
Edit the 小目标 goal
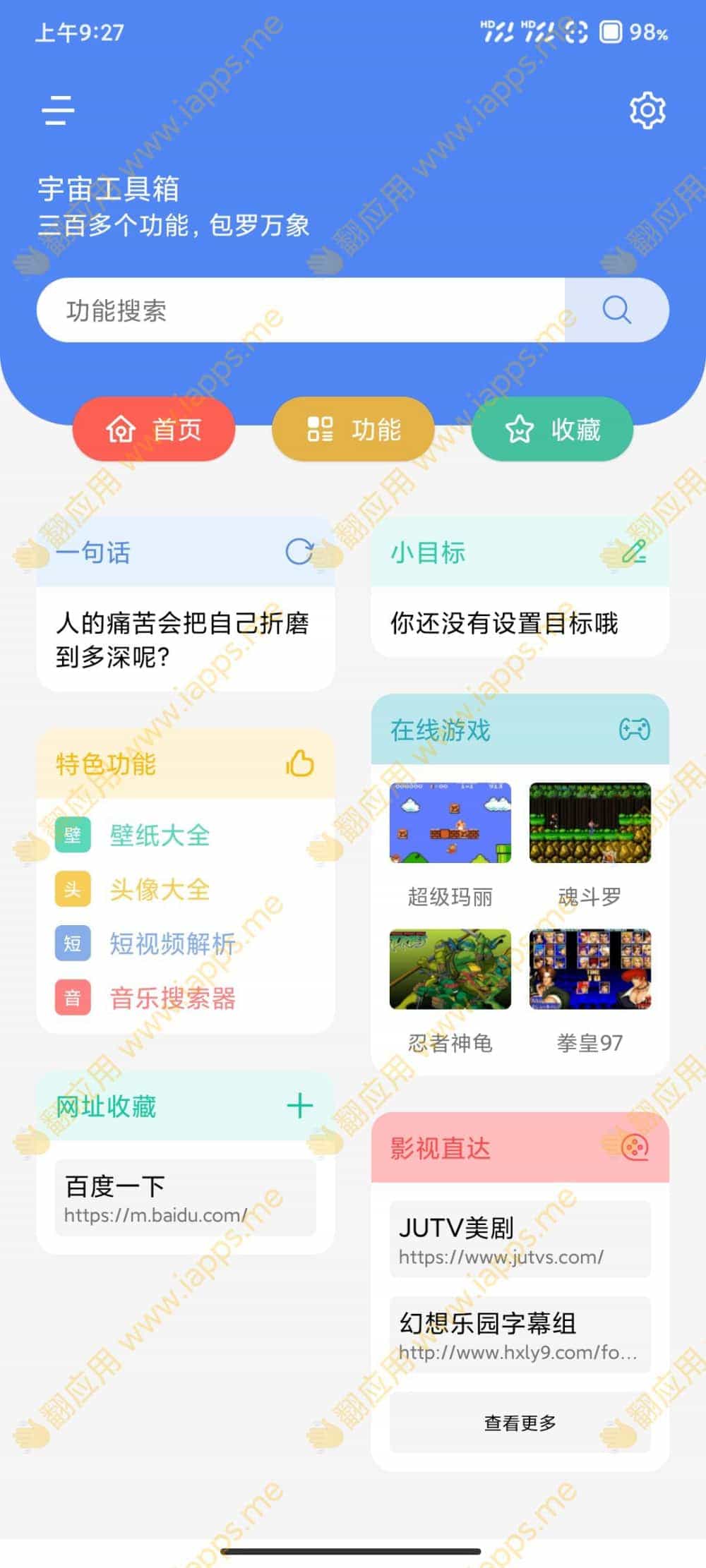(634, 552)
